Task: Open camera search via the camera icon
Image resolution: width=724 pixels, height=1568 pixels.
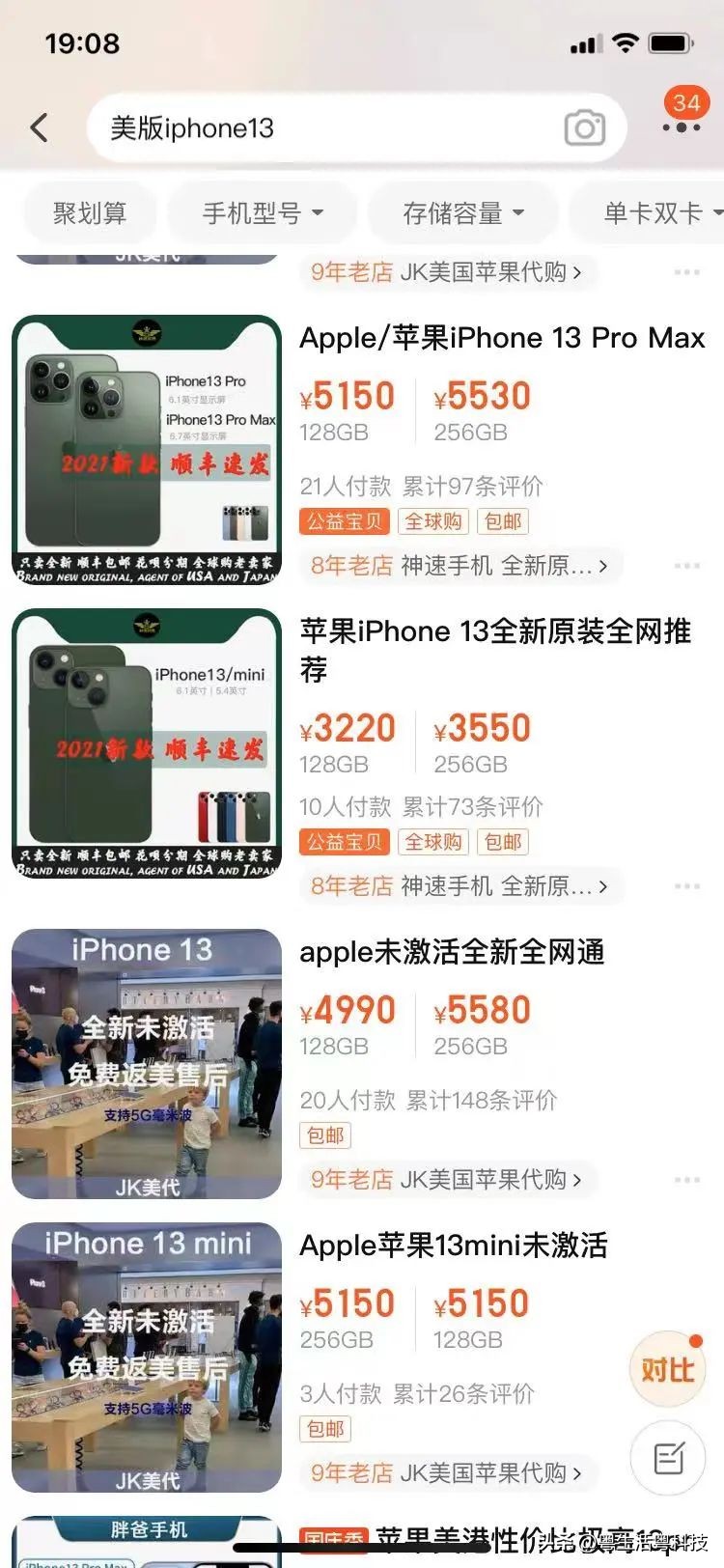Action: pyautogui.click(x=584, y=126)
